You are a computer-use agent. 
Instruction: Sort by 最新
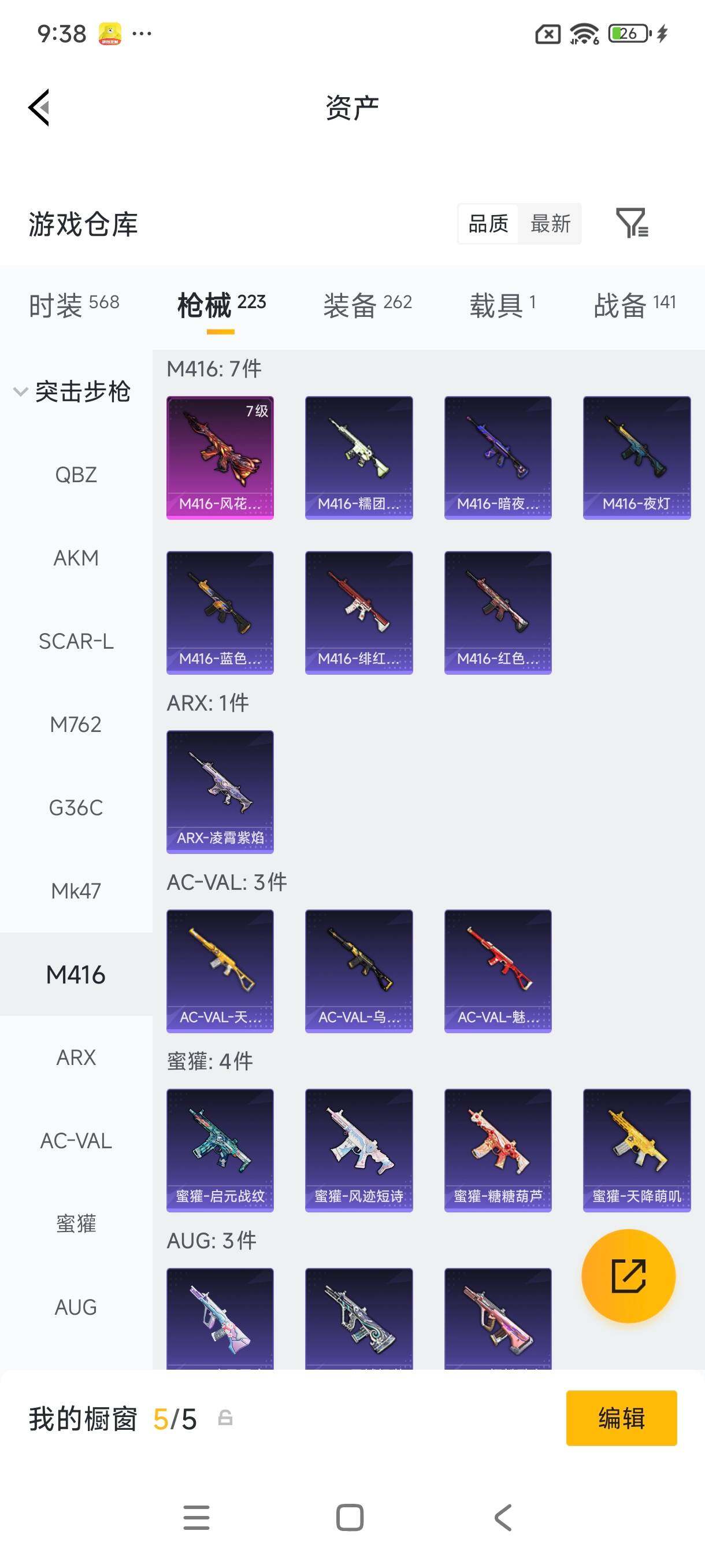click(x=550, y=224)
